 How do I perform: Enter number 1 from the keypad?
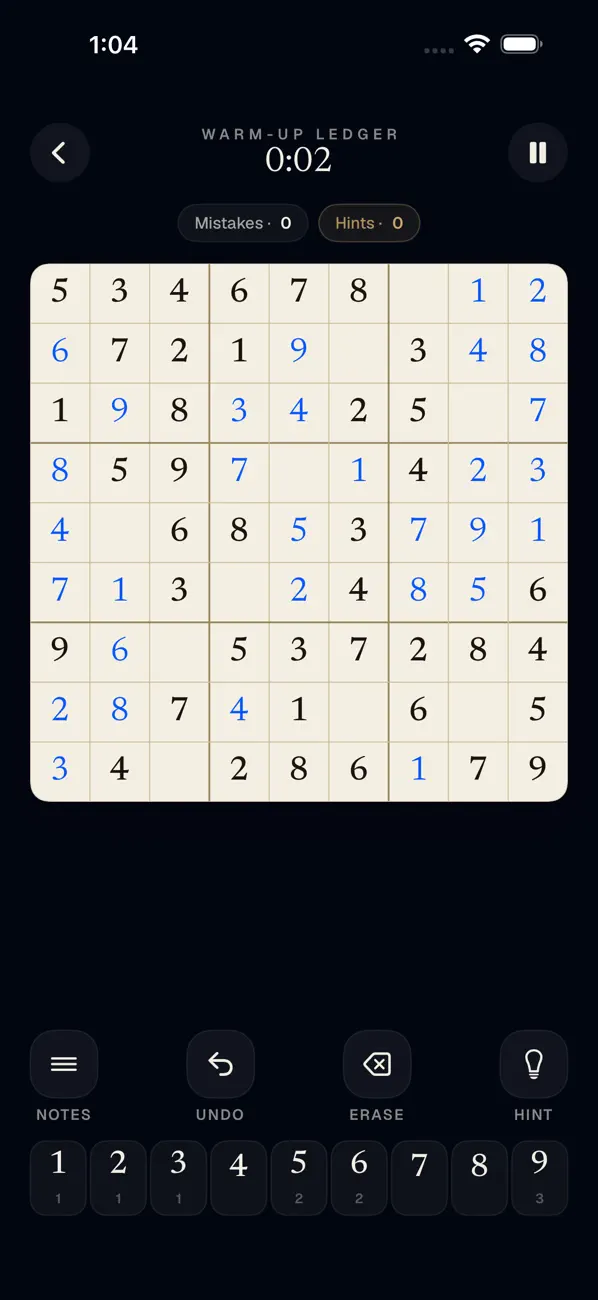point(58,1178)
